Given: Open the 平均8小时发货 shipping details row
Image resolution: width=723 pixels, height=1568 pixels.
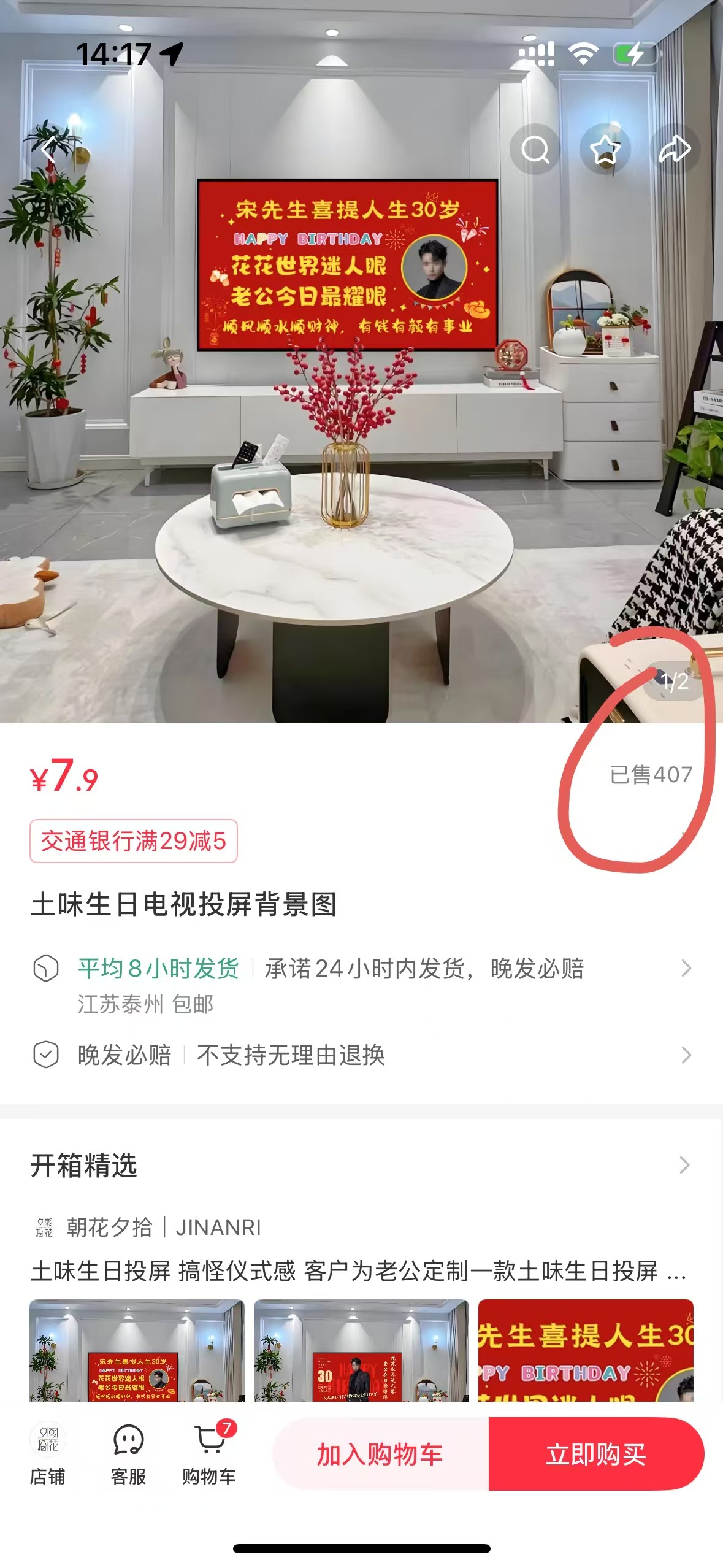Looking at the screenshot, I should click(362, 969).
